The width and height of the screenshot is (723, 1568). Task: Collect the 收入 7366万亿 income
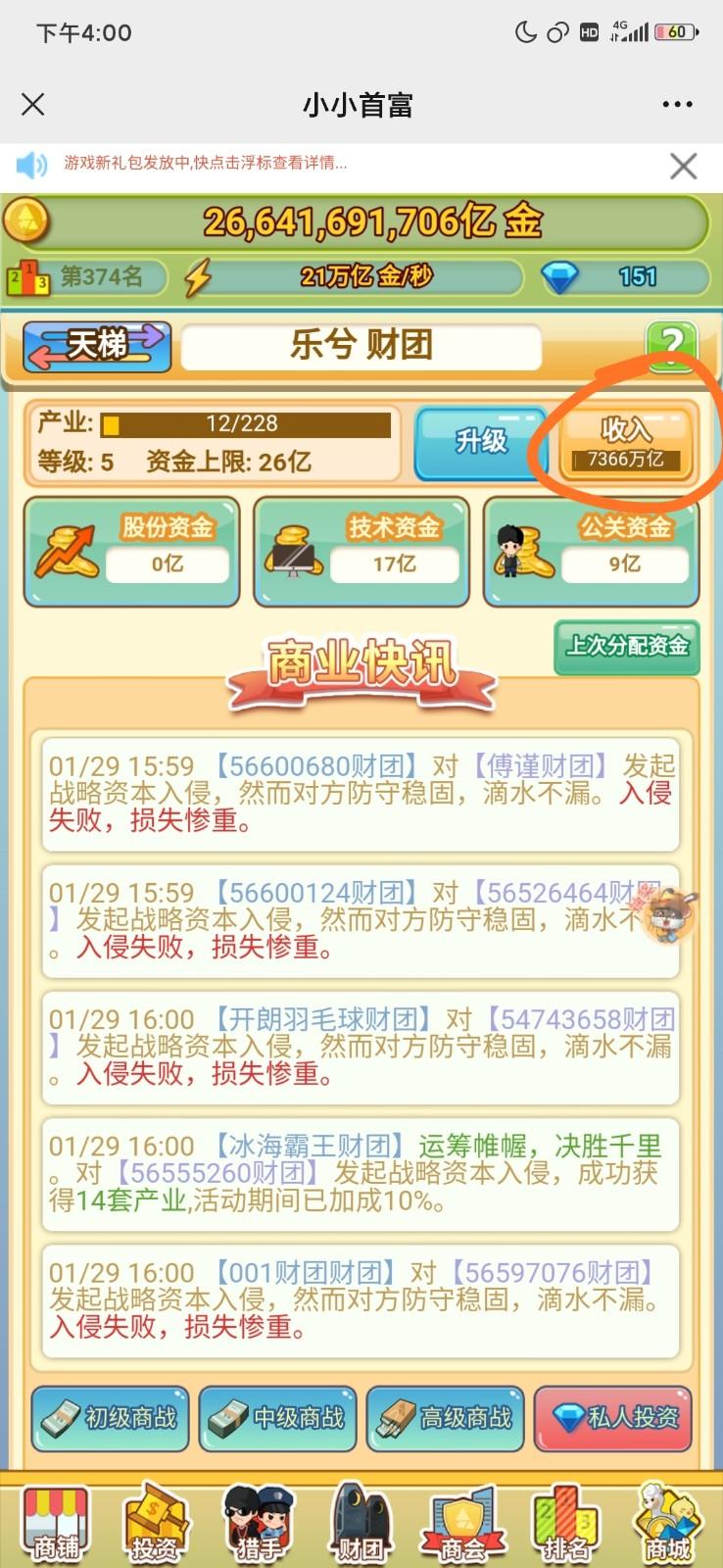pyautogui.click(x=625, y=443)
